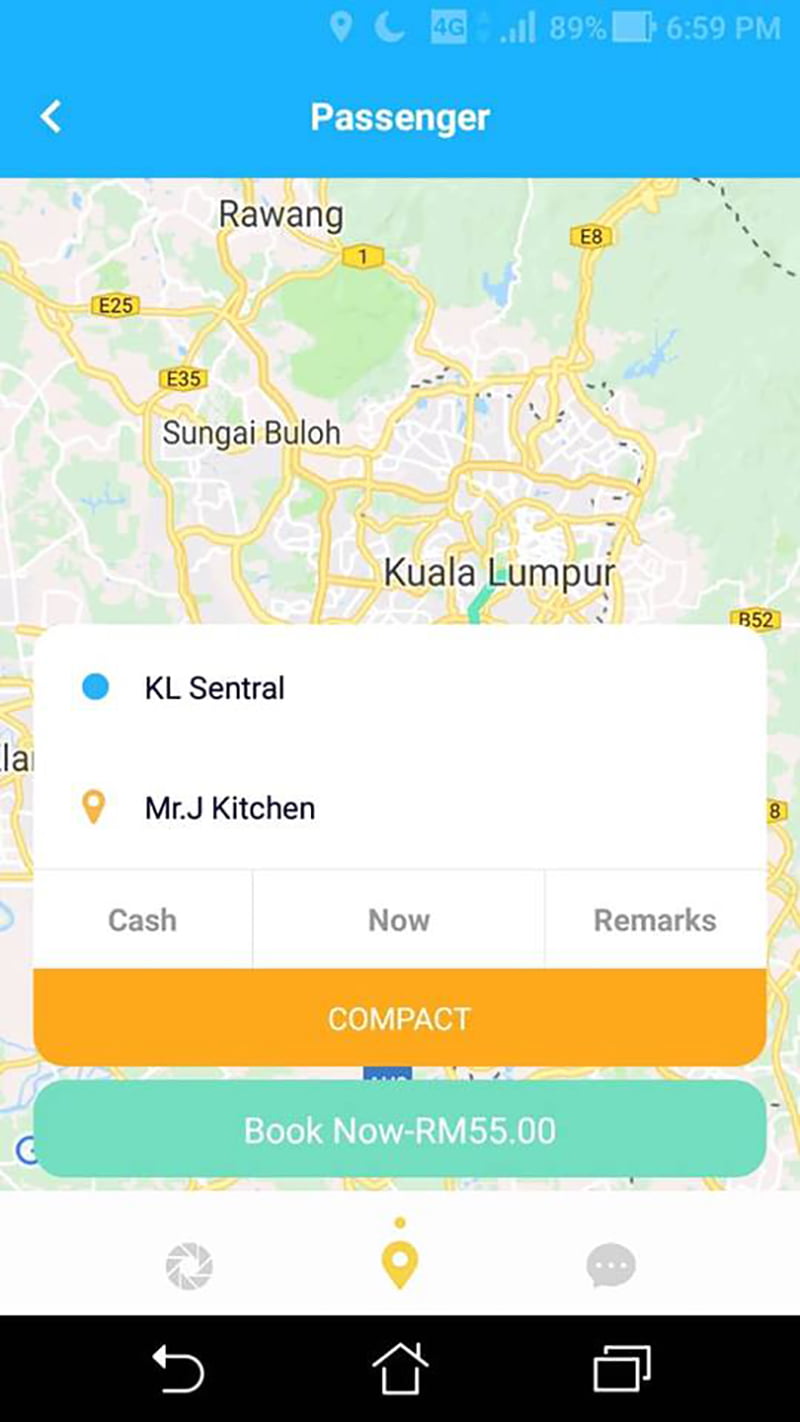Image resolution: width=800 pixels, height=1422 pixels.
Task: Open system recent apps
Action: [621, 1368]
